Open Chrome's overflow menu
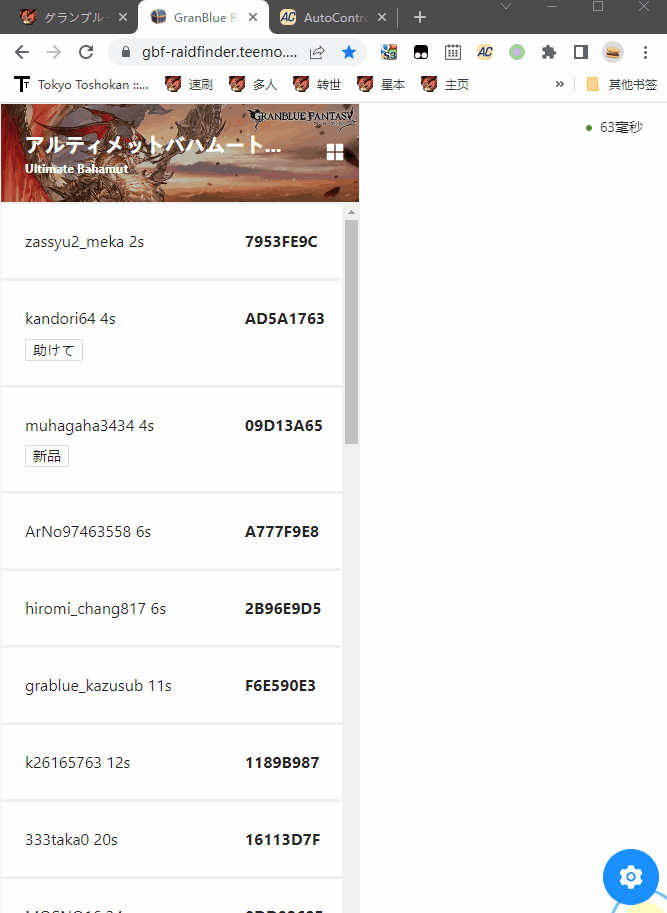The image size is (667, 913). pyautogui.click(x=644, y=52)
